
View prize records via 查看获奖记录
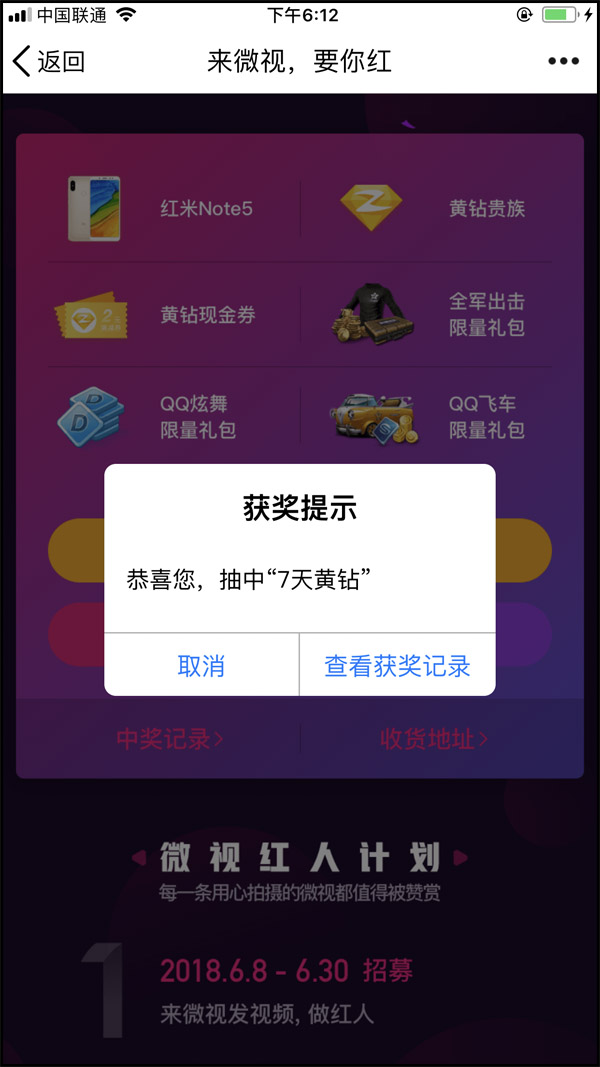tap(397, 666)
